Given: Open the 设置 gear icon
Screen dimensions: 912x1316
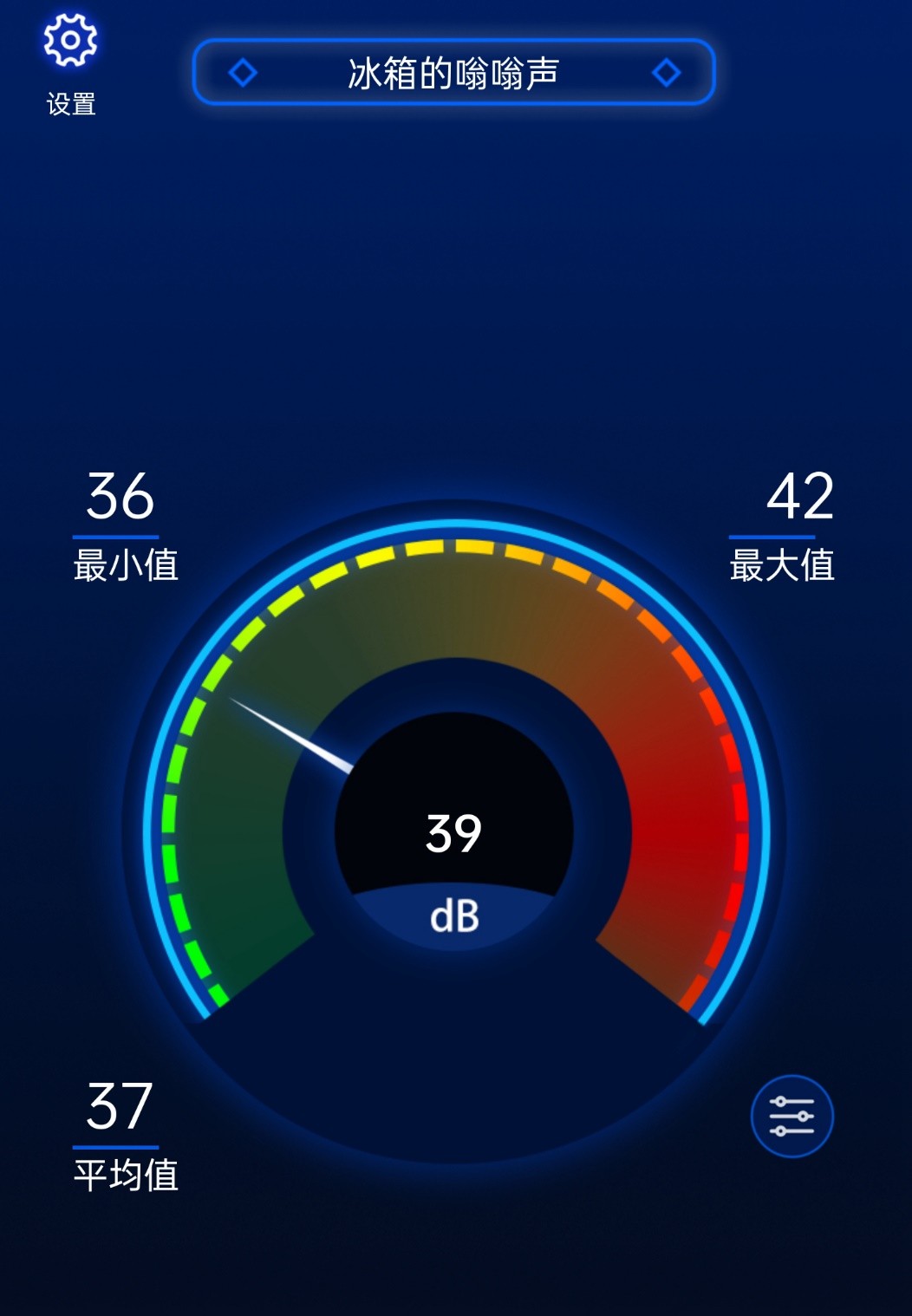Looking at the screenshot, I should pos(70,41).
